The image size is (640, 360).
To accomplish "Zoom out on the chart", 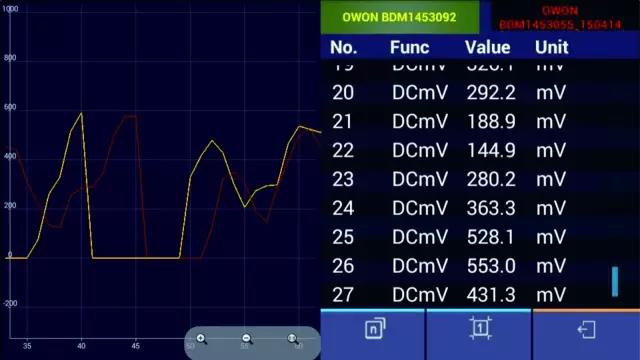I will [247, 339].
